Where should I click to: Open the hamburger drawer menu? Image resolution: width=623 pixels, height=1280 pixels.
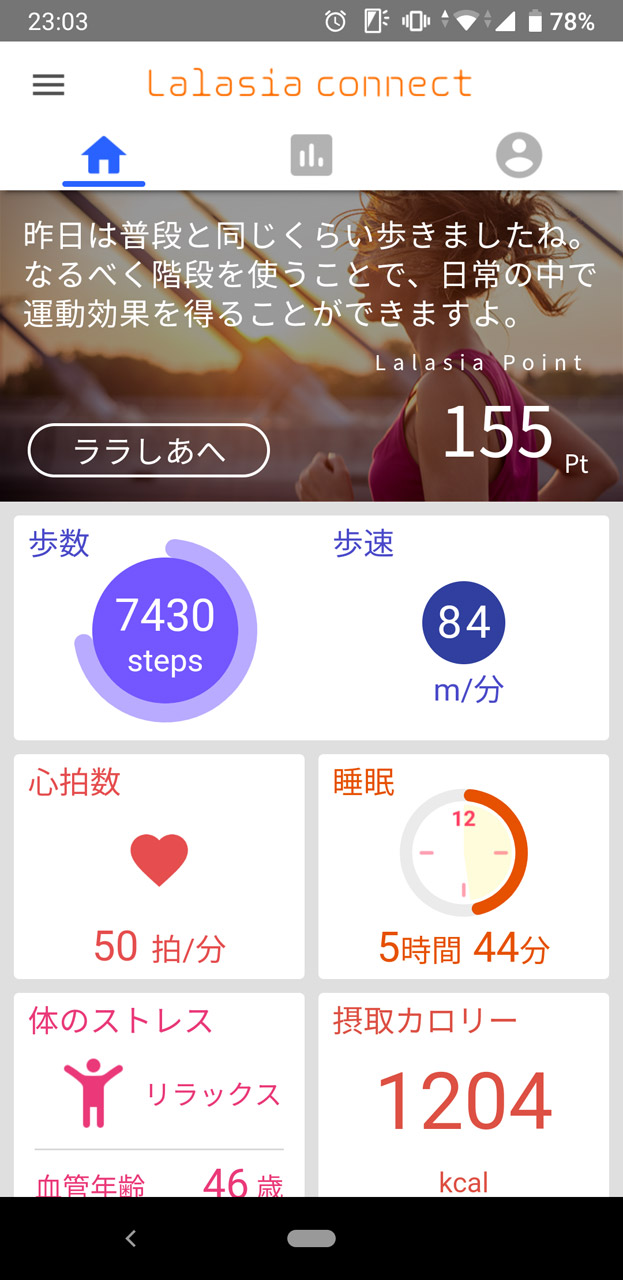coord(48,85)
